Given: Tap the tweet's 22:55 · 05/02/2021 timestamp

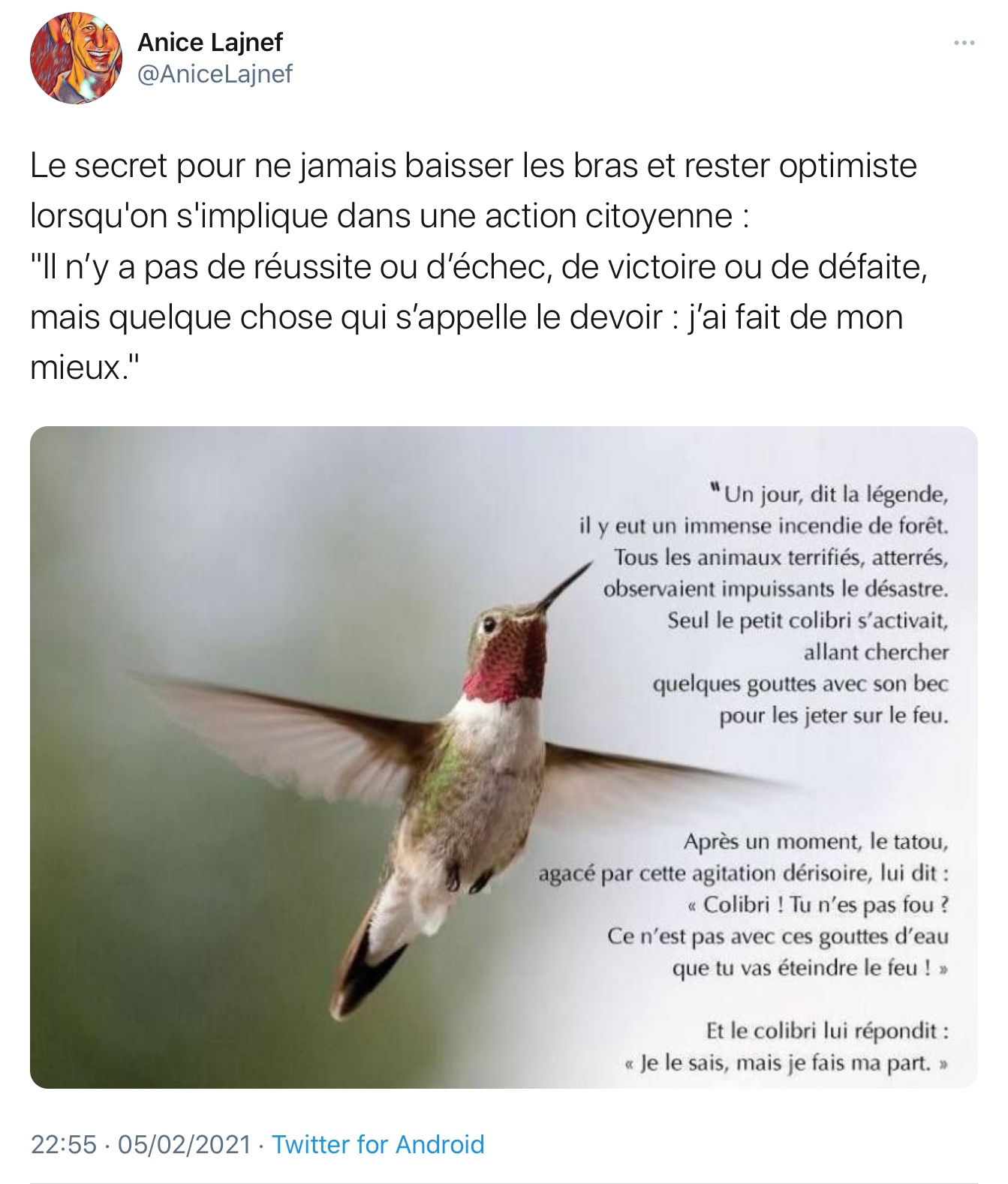Looking at the screenshot, I should pyautogui.click(x=140, y=1144).
